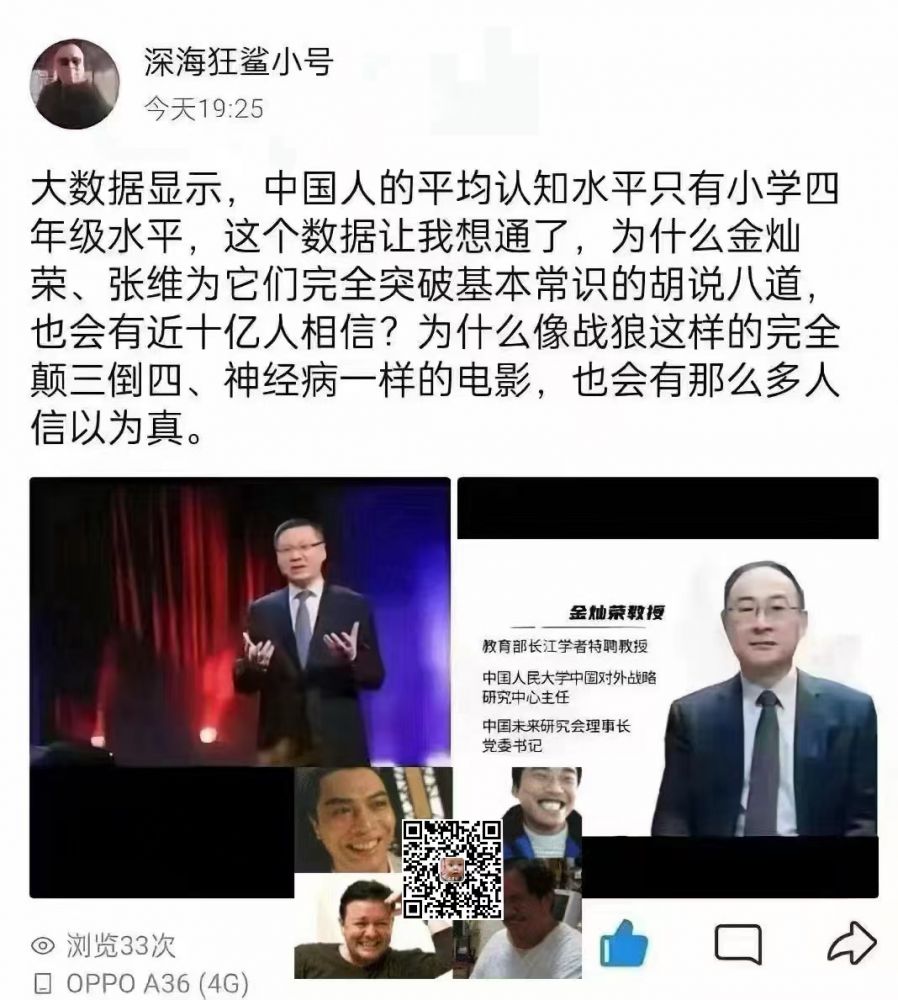Open the profile via username 深海狂鲨小号
Viewport: 898px width, 1000px height.
(238, 62)
